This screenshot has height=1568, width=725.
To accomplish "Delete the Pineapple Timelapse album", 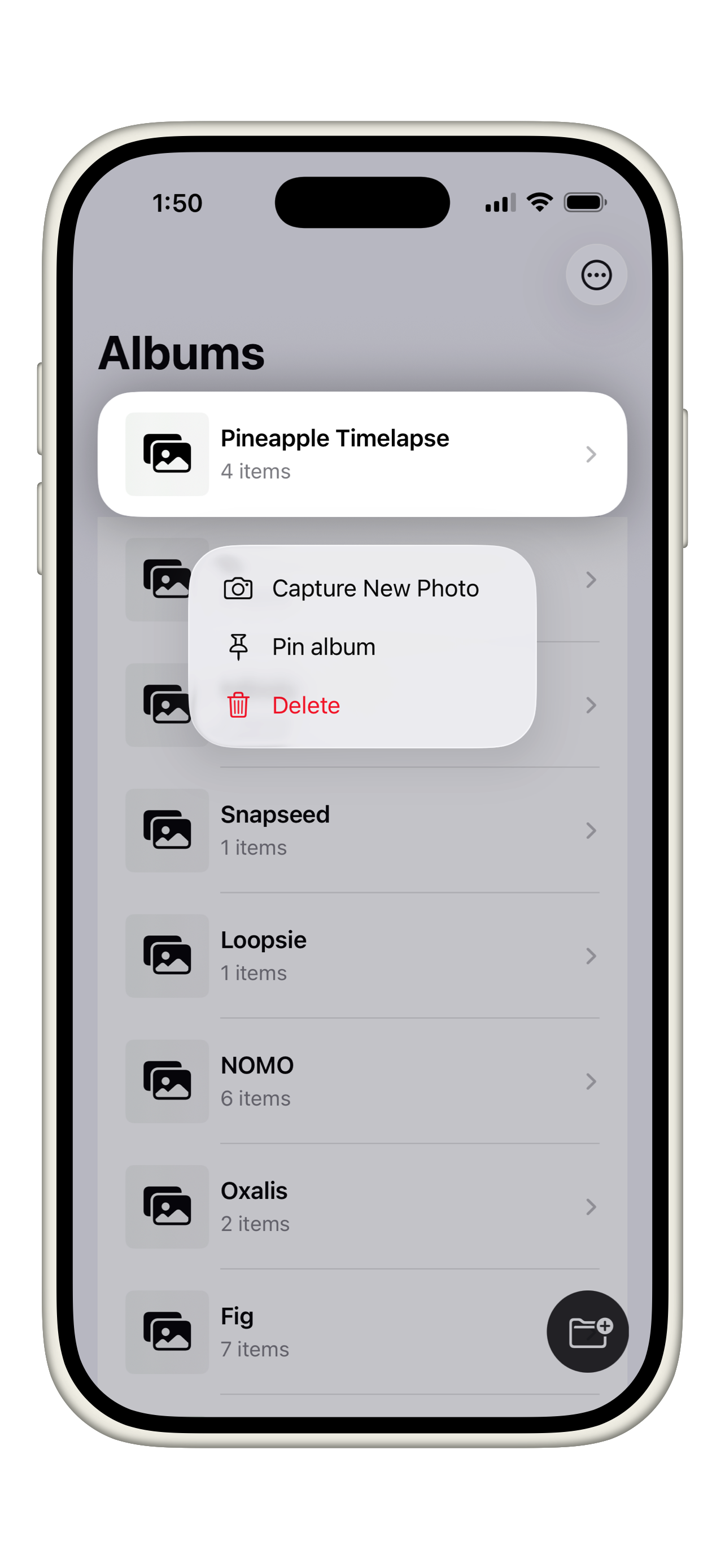I will 362,706.
